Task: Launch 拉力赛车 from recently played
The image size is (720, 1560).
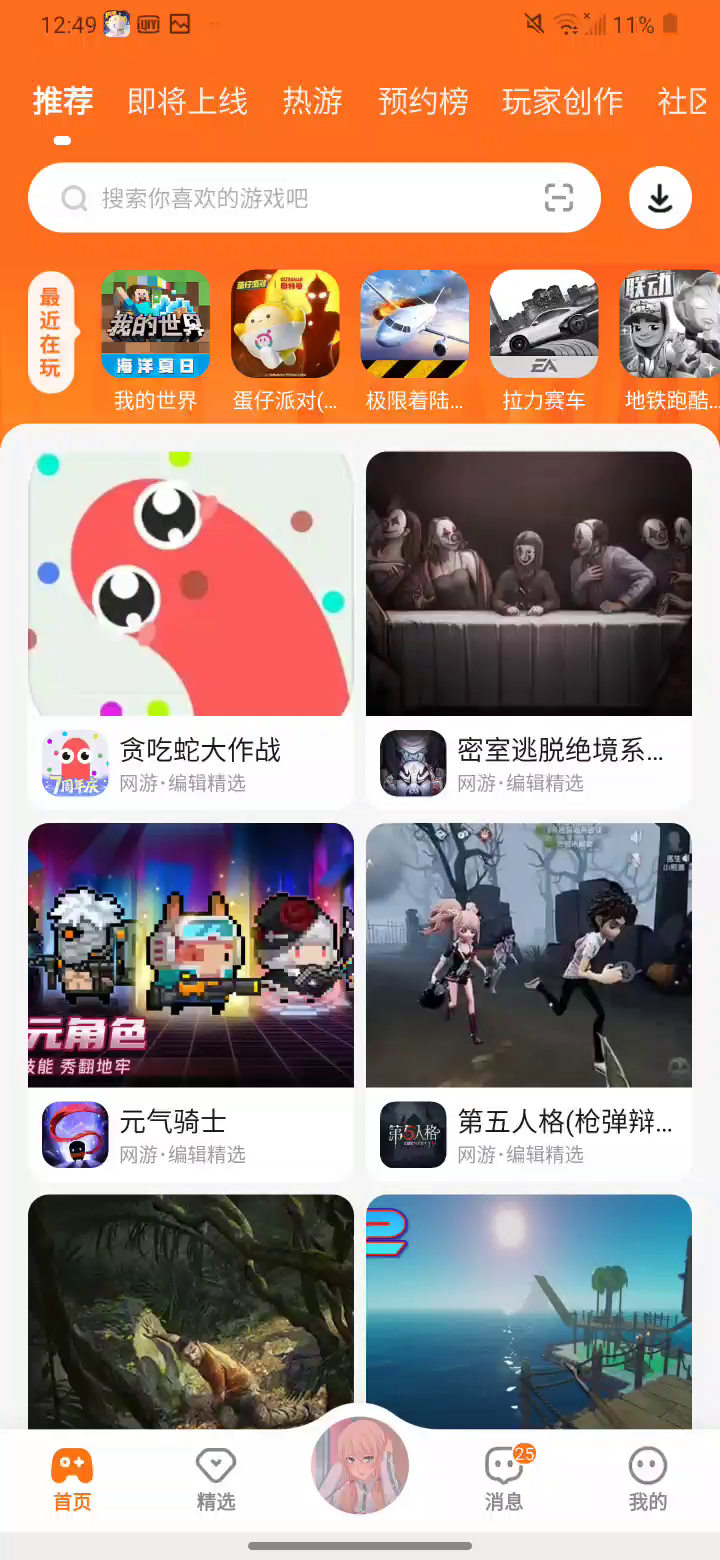Action: click(x=544, y=340)
